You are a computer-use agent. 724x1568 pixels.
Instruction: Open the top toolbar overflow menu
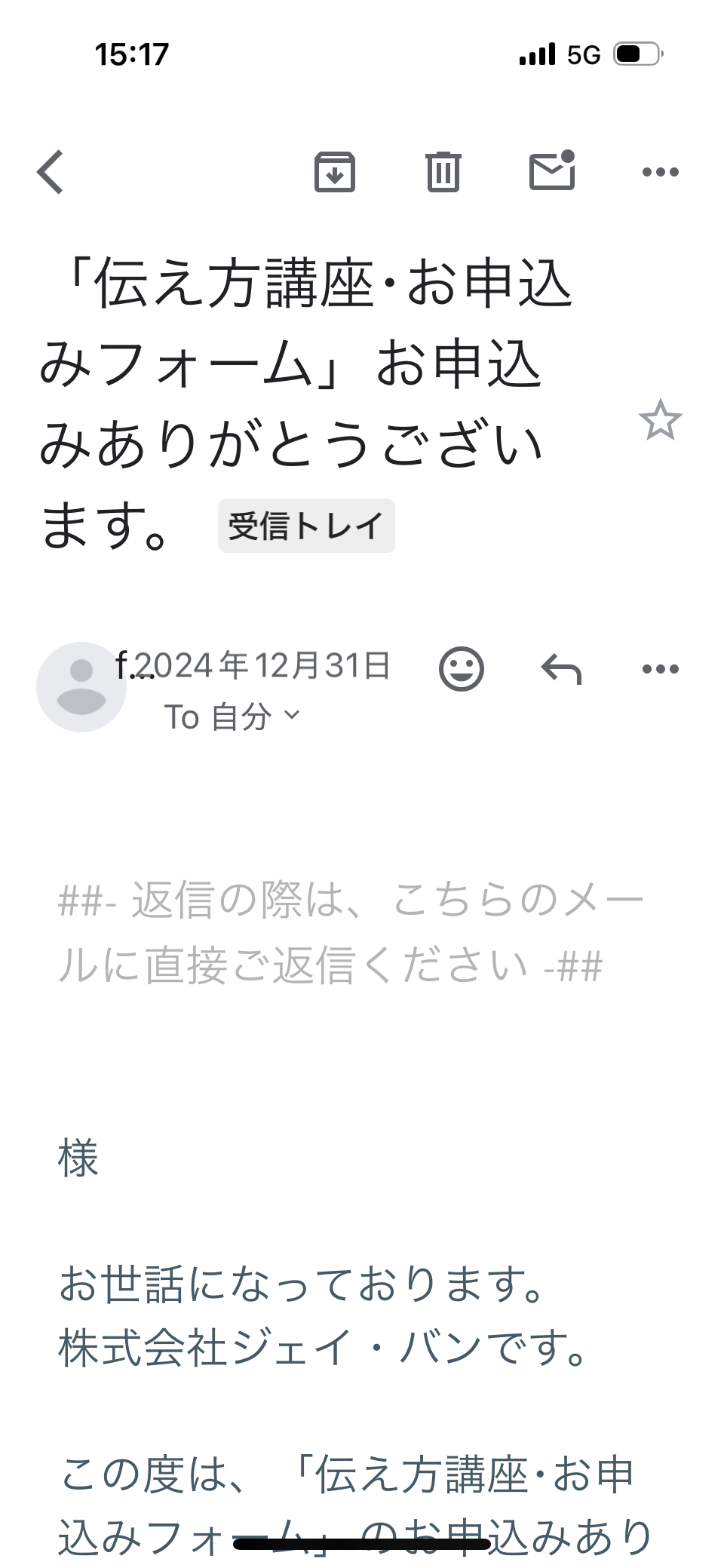tap(660, 172)
